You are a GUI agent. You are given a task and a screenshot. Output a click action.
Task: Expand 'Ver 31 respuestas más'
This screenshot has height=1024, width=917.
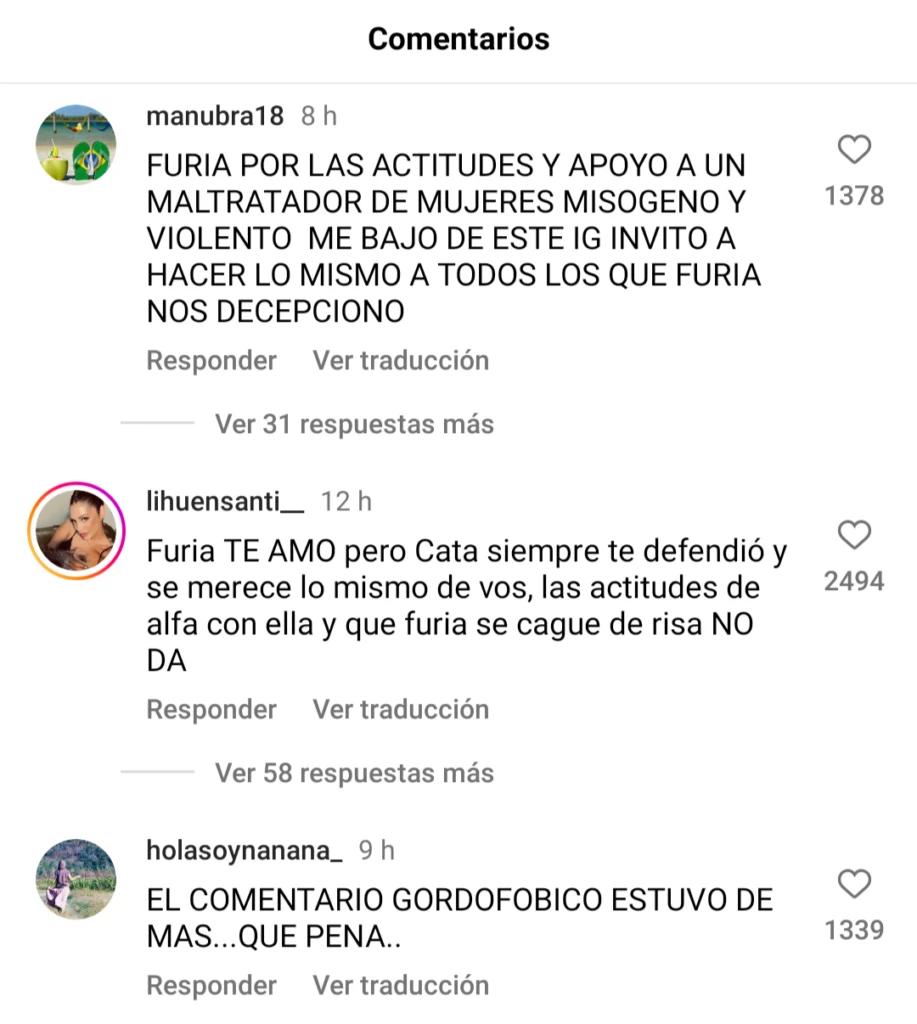click(x=354, y=424)
